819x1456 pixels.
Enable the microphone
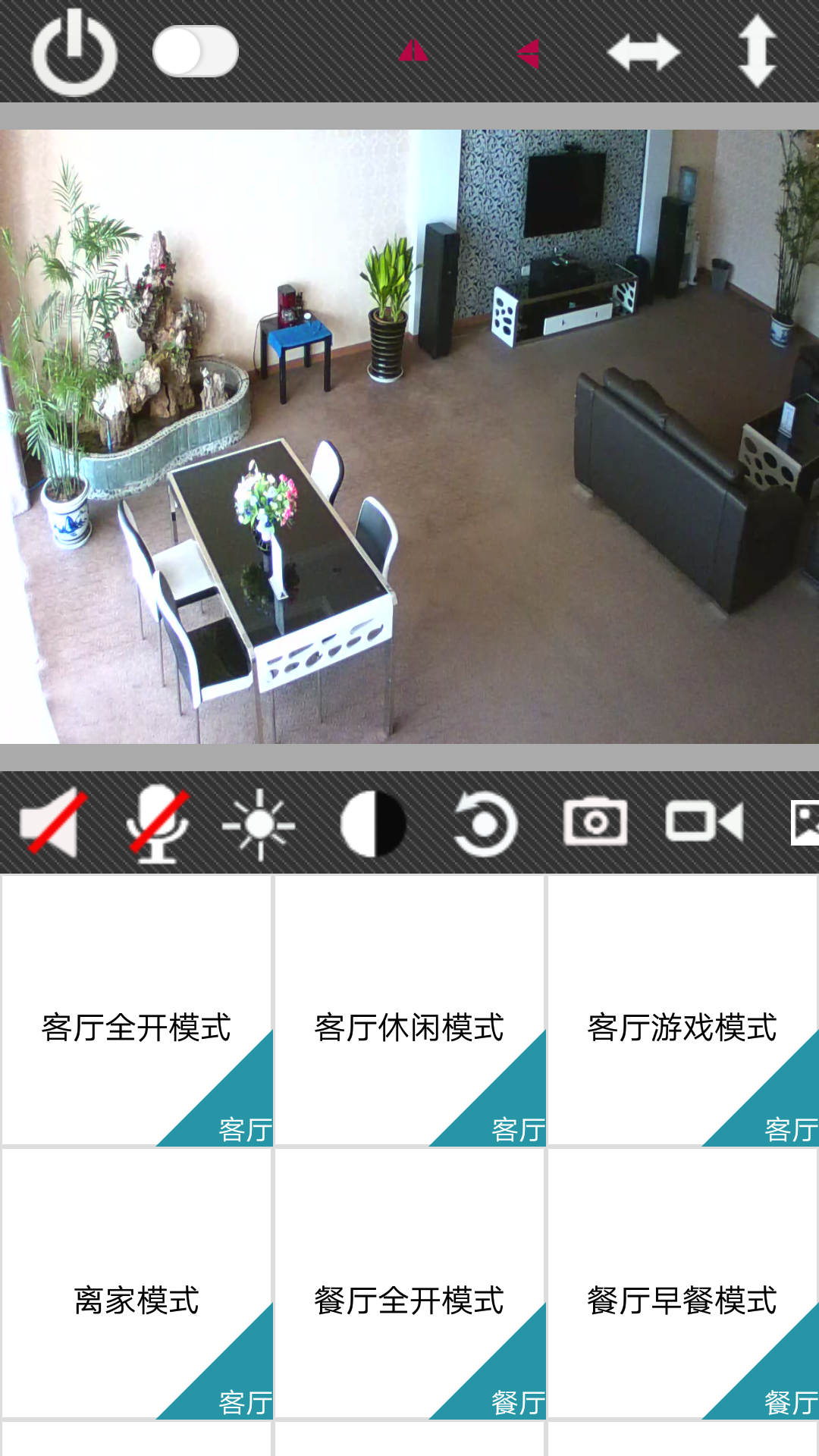click(158, 824)
